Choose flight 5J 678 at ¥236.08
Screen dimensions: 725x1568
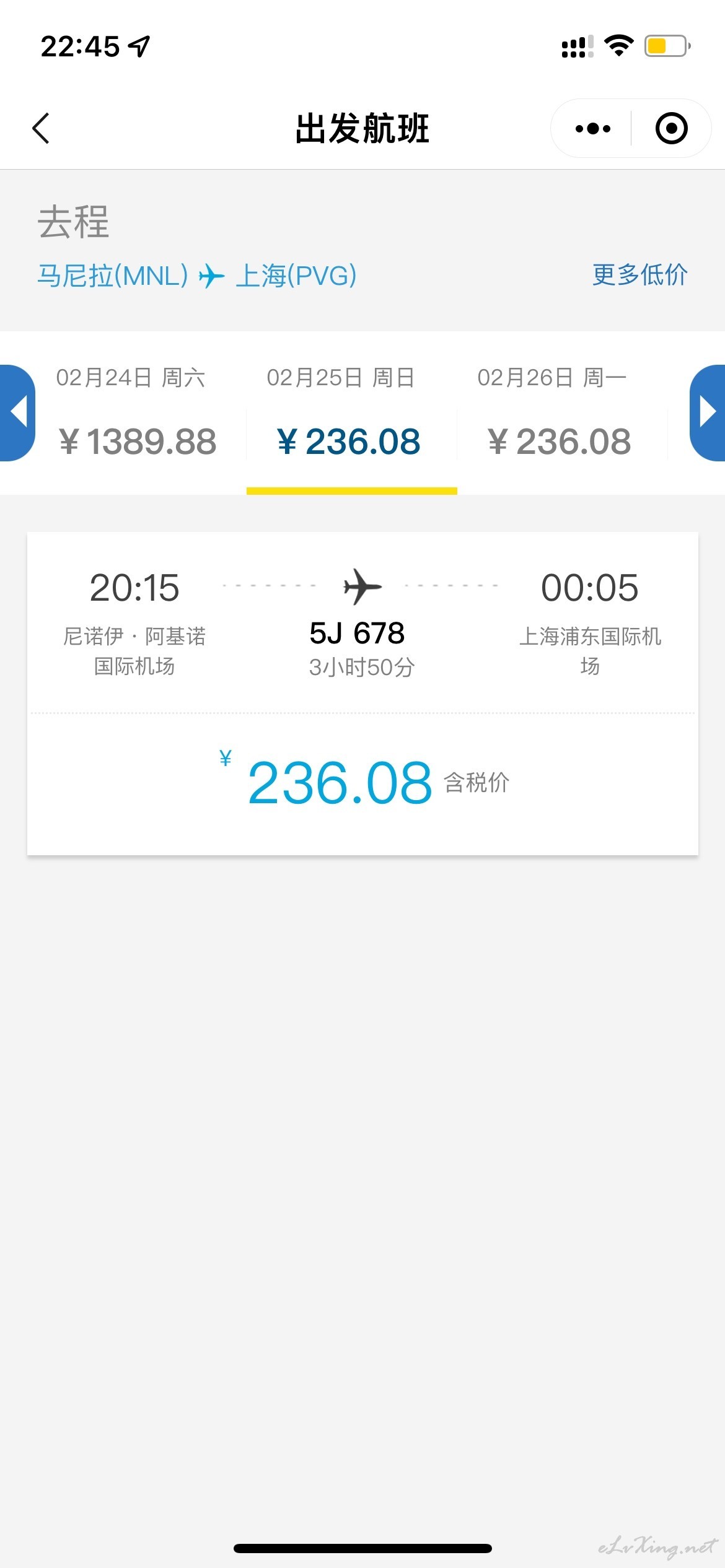362,694
